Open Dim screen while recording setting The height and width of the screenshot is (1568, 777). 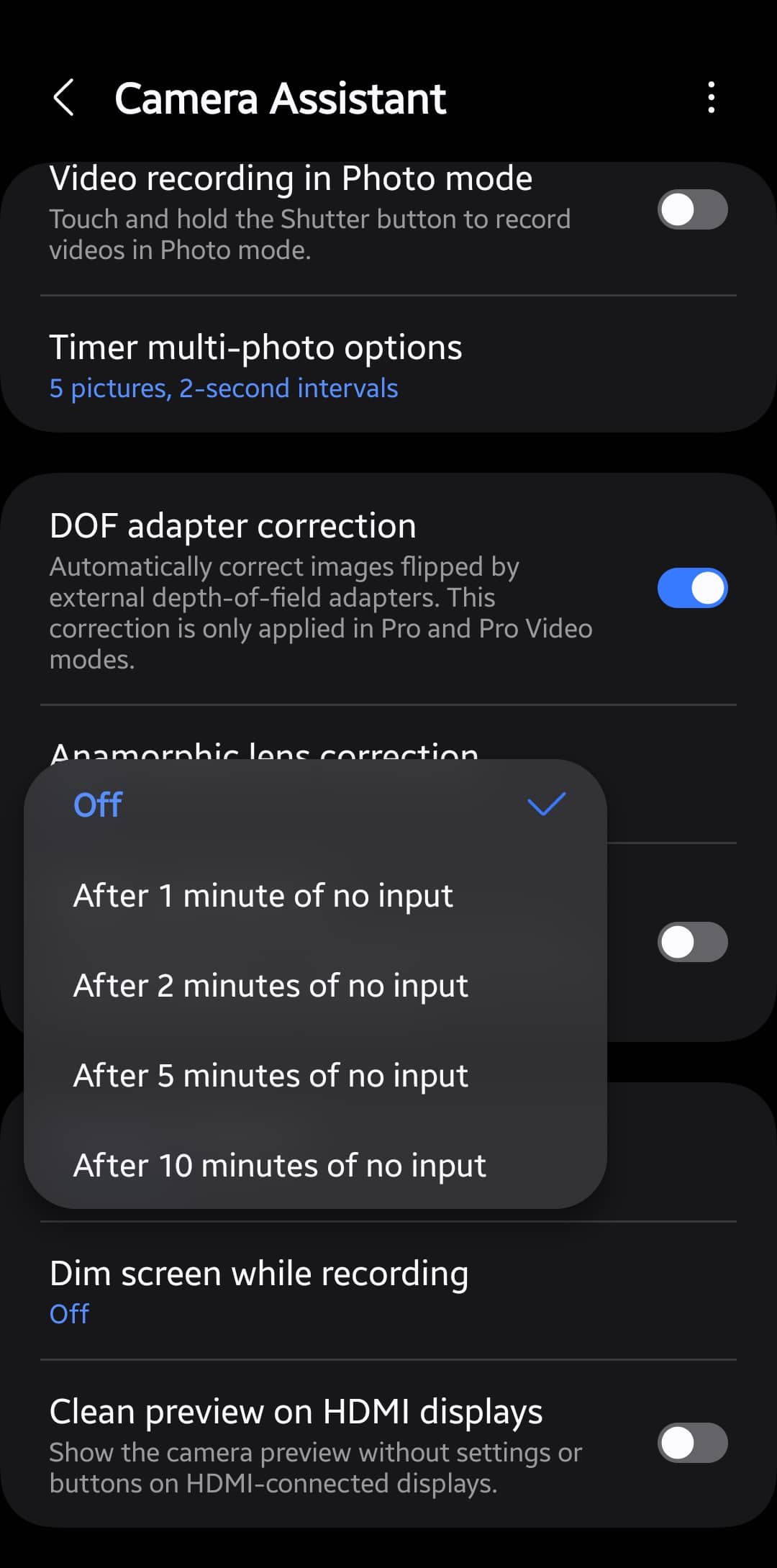coord(388,1291)
